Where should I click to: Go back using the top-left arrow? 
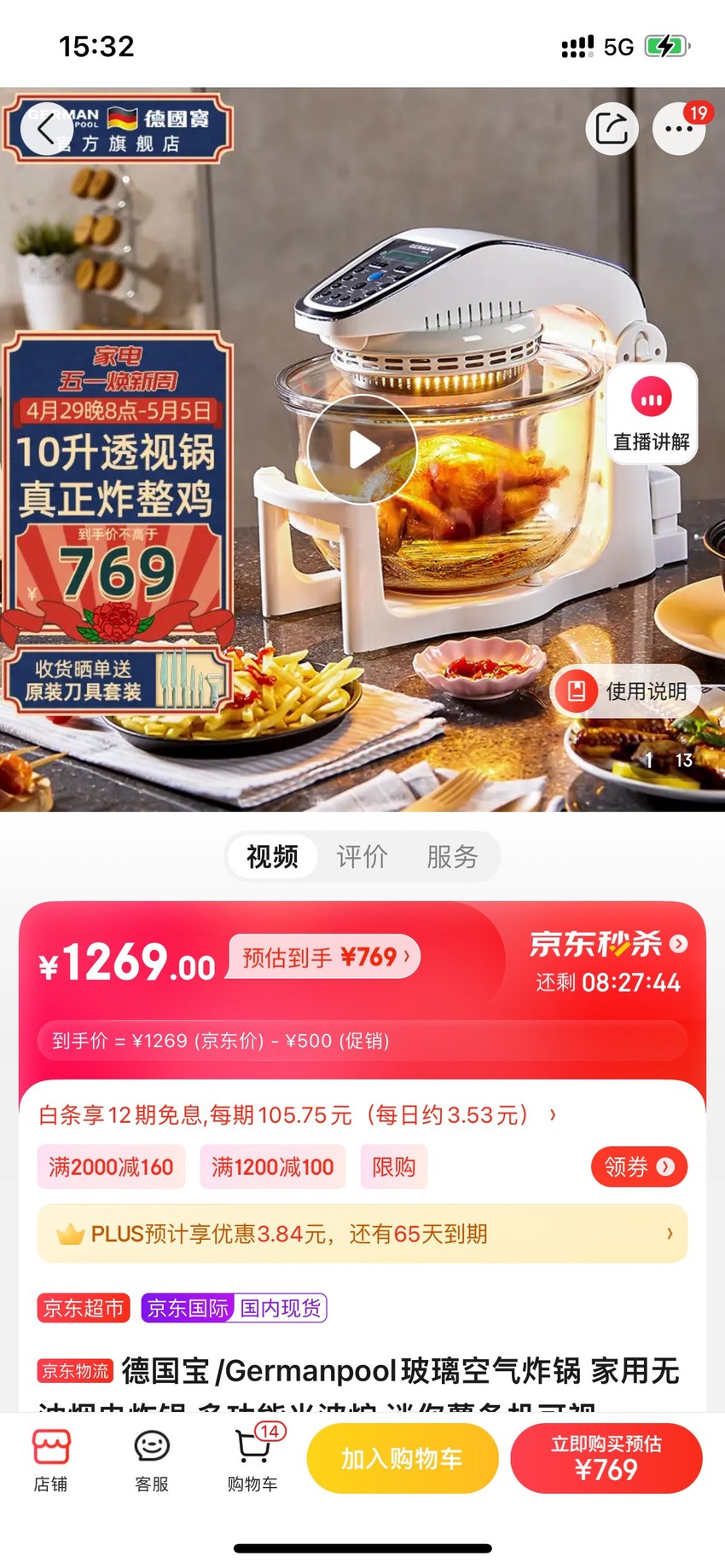[x=46, y=129]
